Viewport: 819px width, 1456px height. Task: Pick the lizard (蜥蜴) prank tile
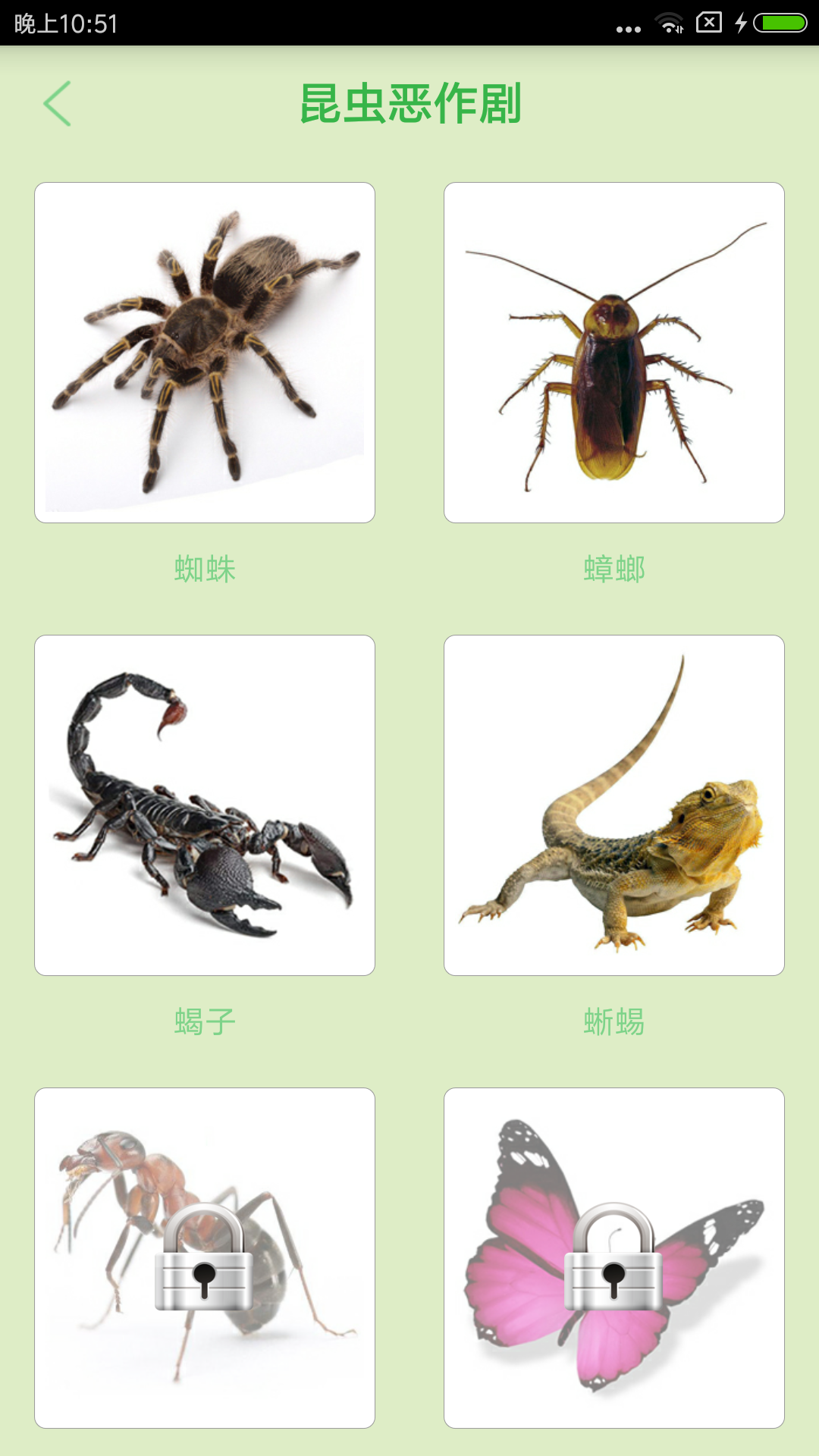614,805
